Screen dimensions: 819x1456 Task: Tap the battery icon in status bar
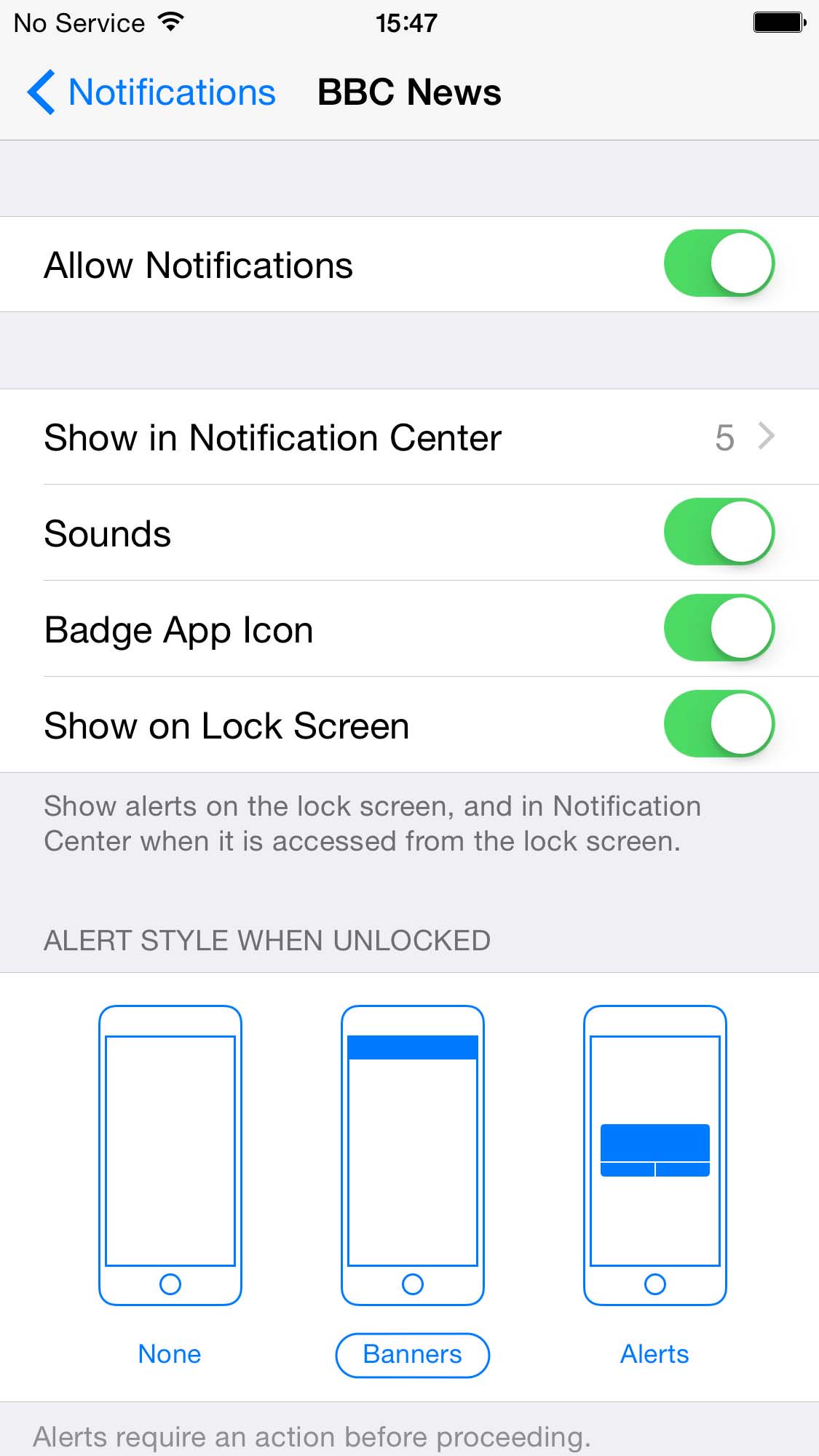point(779,22)
